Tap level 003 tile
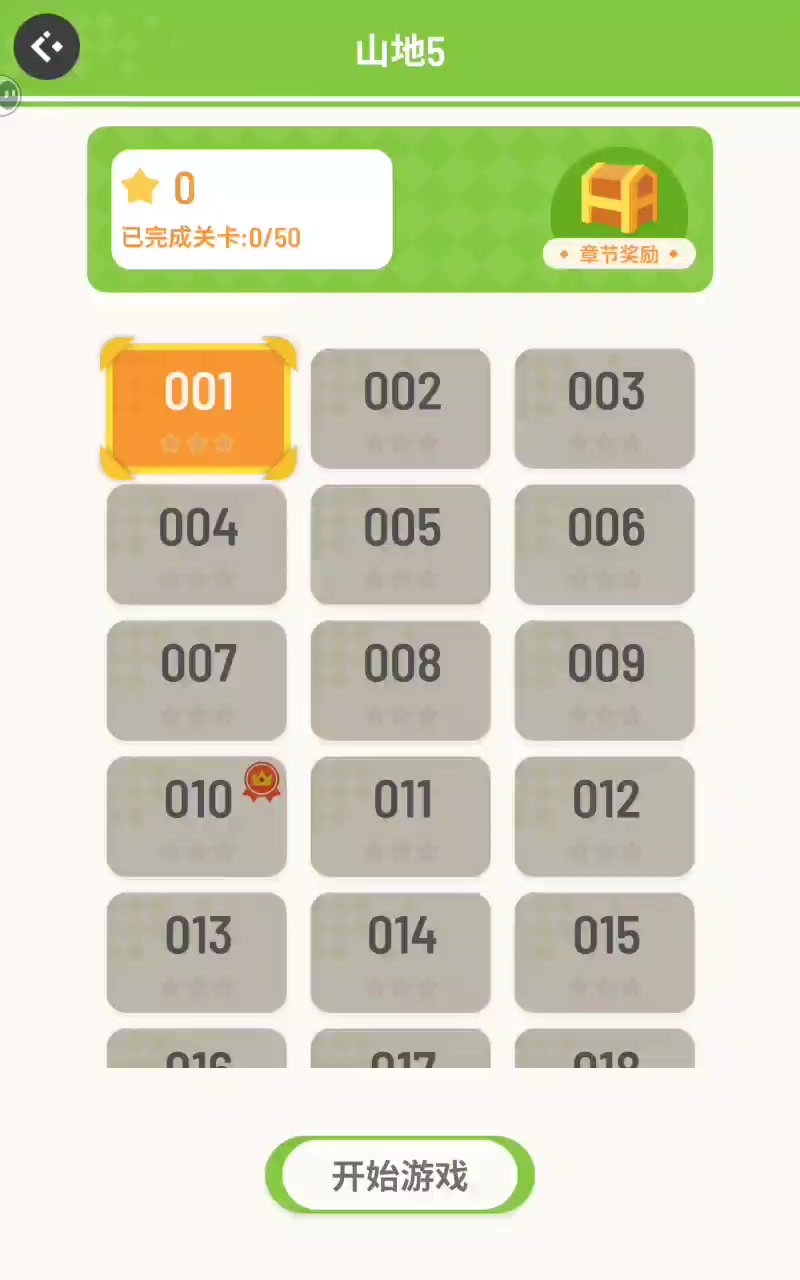The image size is (800, 1280). pos(605,408)
